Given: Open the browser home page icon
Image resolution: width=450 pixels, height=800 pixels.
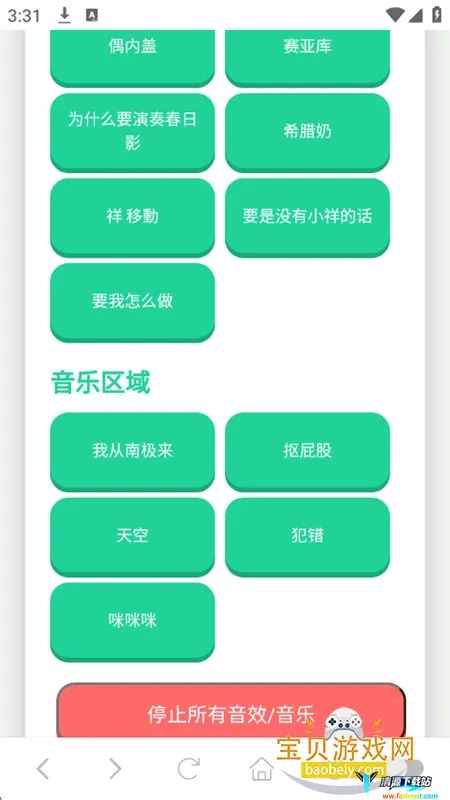Looking at the screenshot, I should coord(261,768).
